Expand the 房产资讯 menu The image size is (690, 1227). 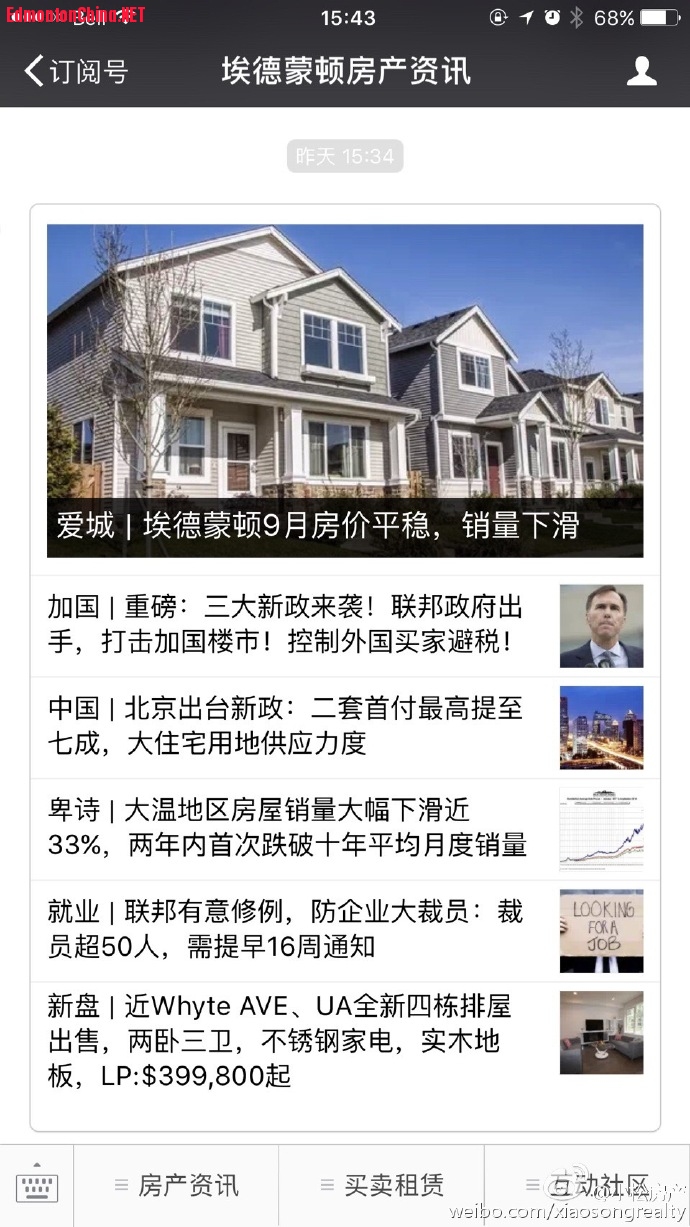(177, 1186)
